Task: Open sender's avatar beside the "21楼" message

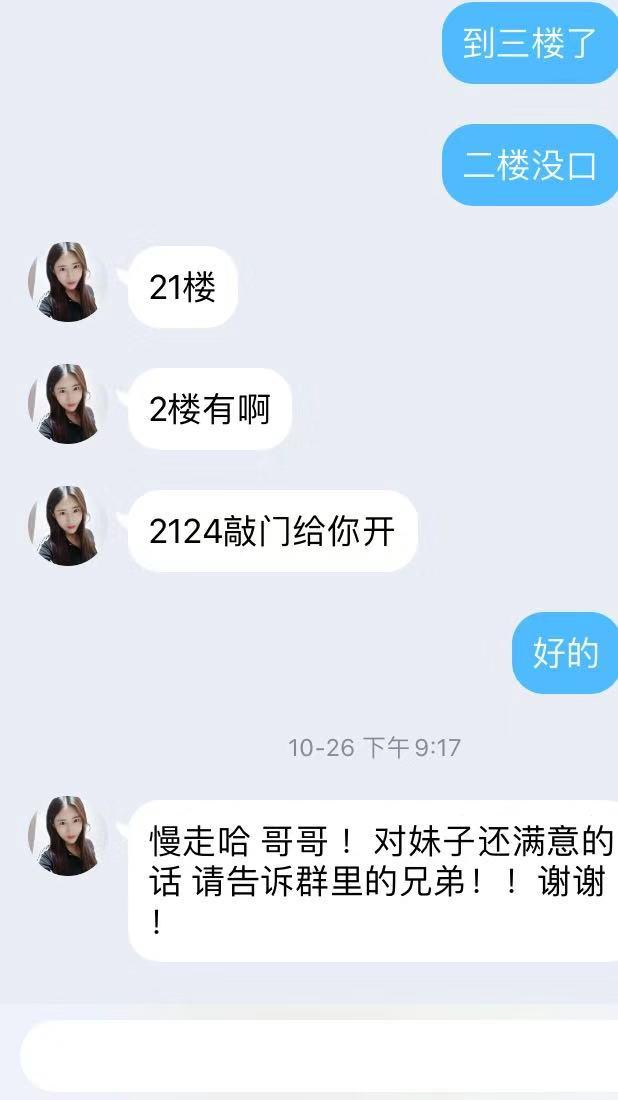Action: coord(67,282)
